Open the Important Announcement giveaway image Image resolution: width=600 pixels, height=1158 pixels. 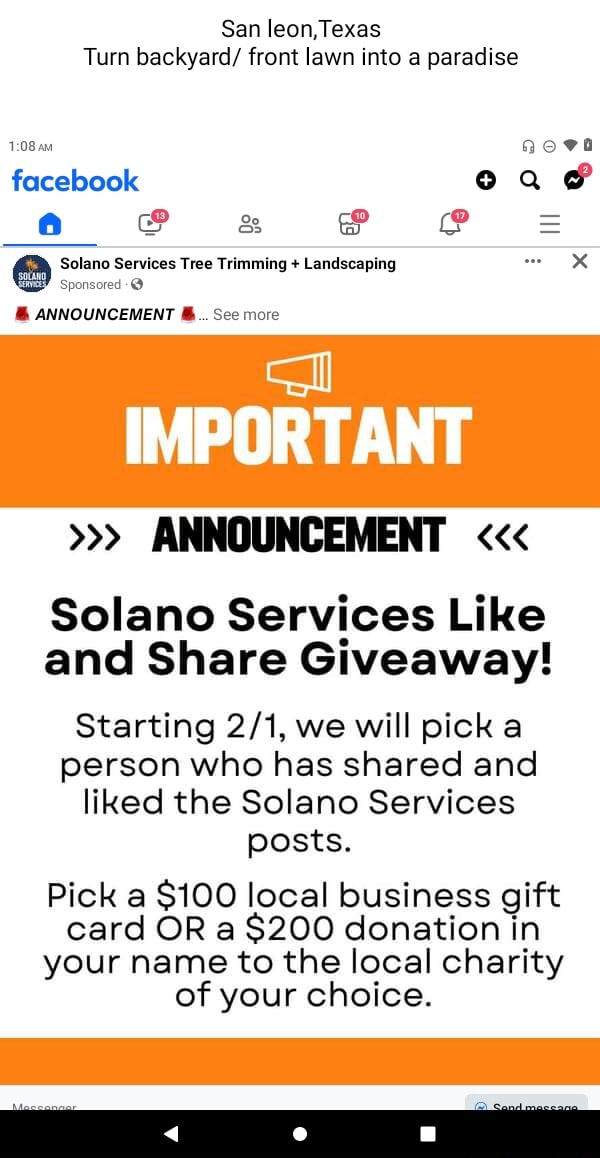[x=300, y=700]
